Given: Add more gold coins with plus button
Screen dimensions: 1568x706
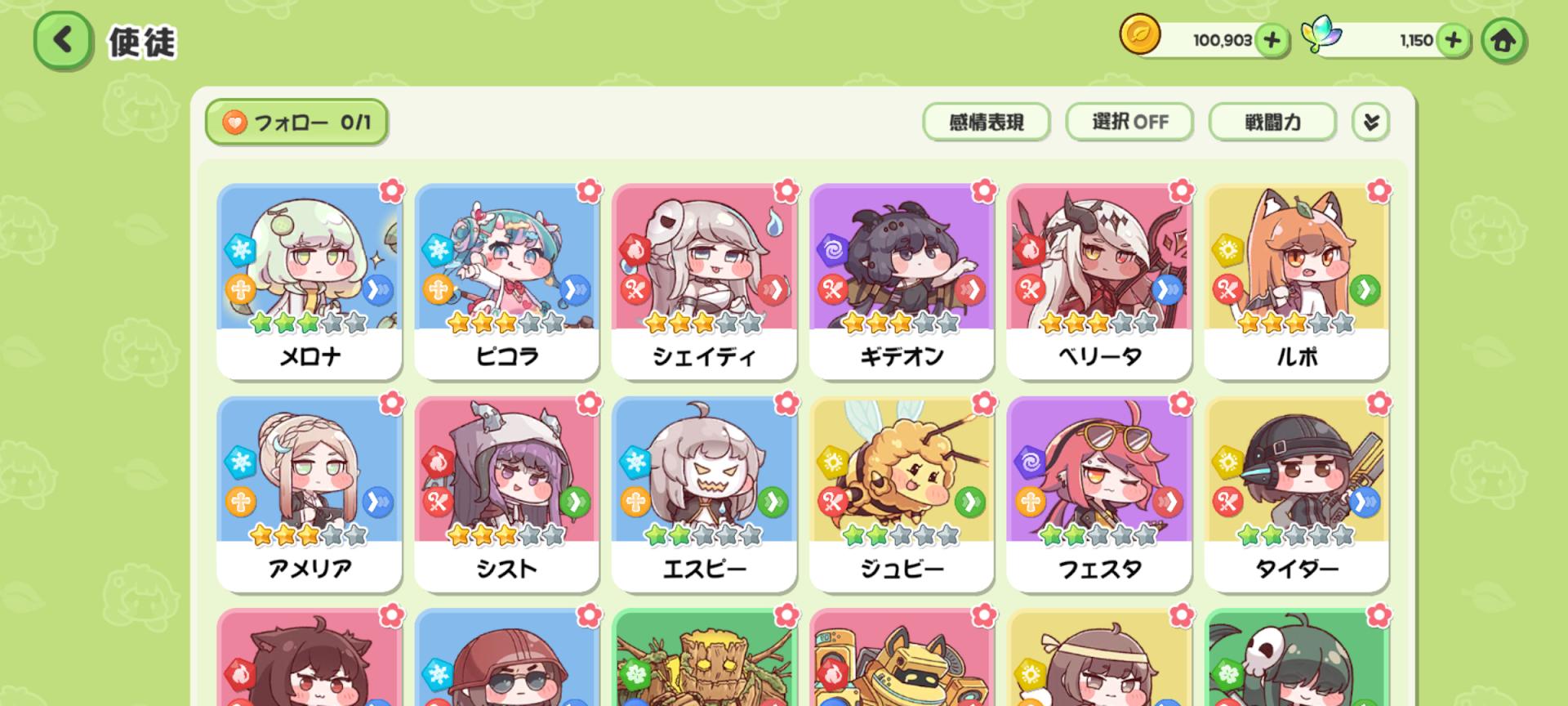Looking at the screenshot, I should click(1272, 39).
